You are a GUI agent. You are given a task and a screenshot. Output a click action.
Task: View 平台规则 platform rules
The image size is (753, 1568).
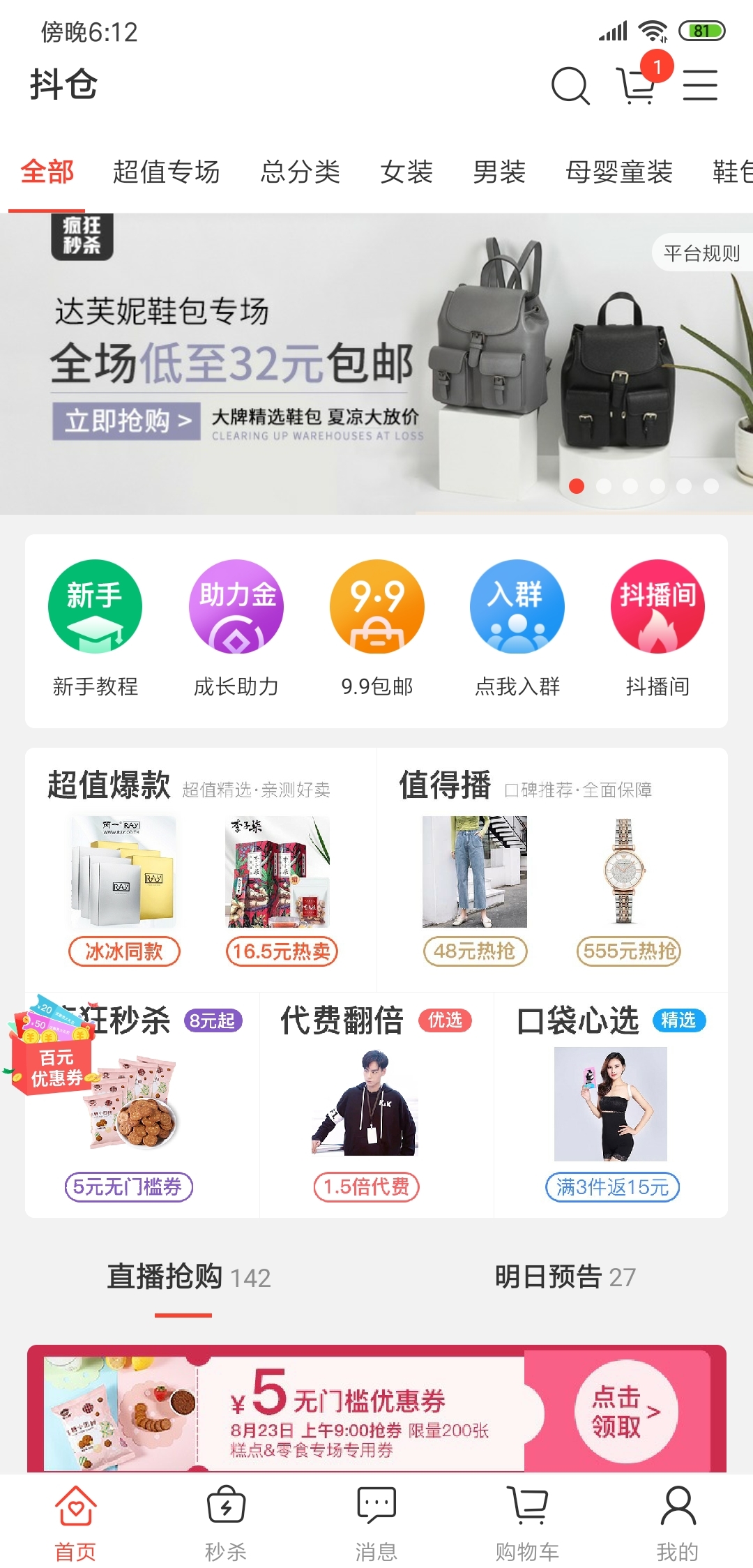pos(701,253)
